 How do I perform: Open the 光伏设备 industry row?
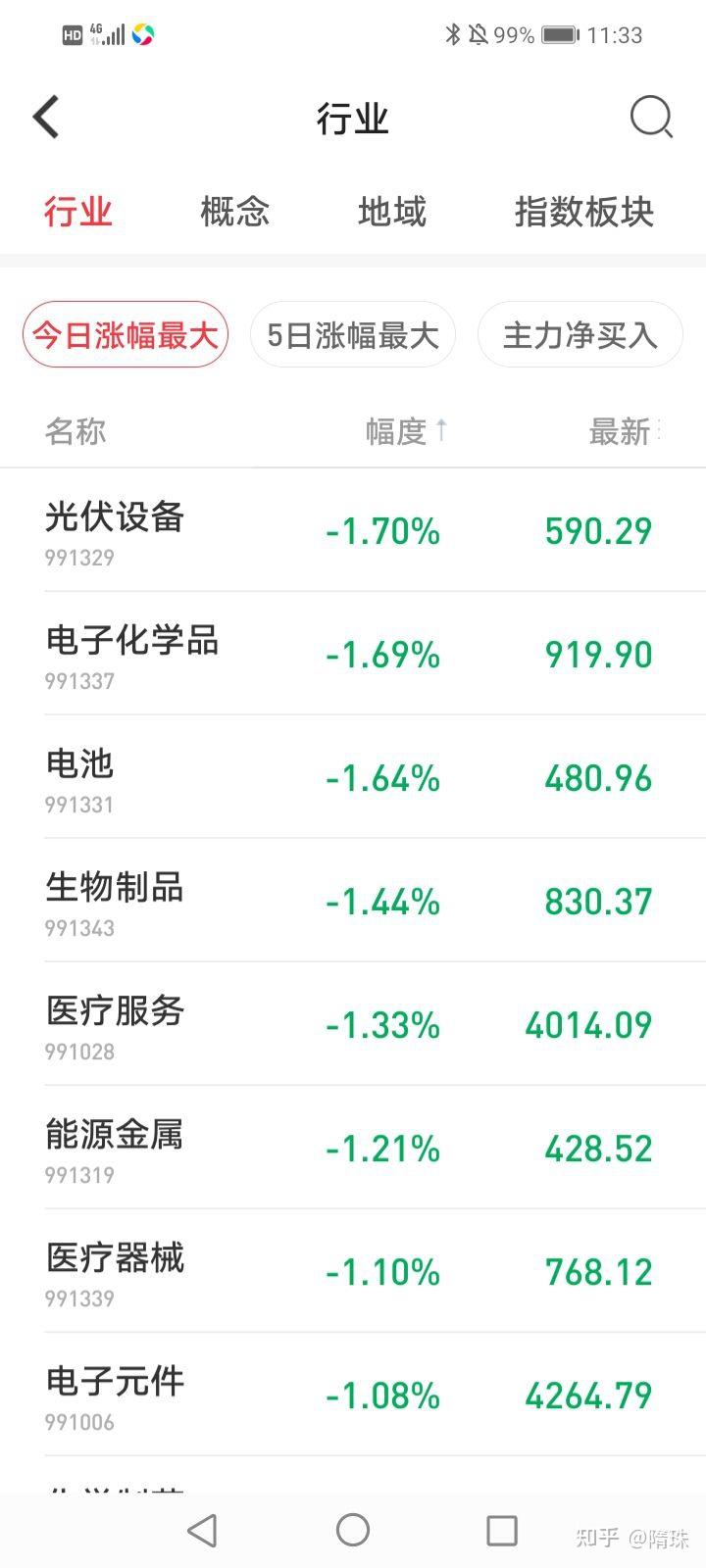point(353,530)
